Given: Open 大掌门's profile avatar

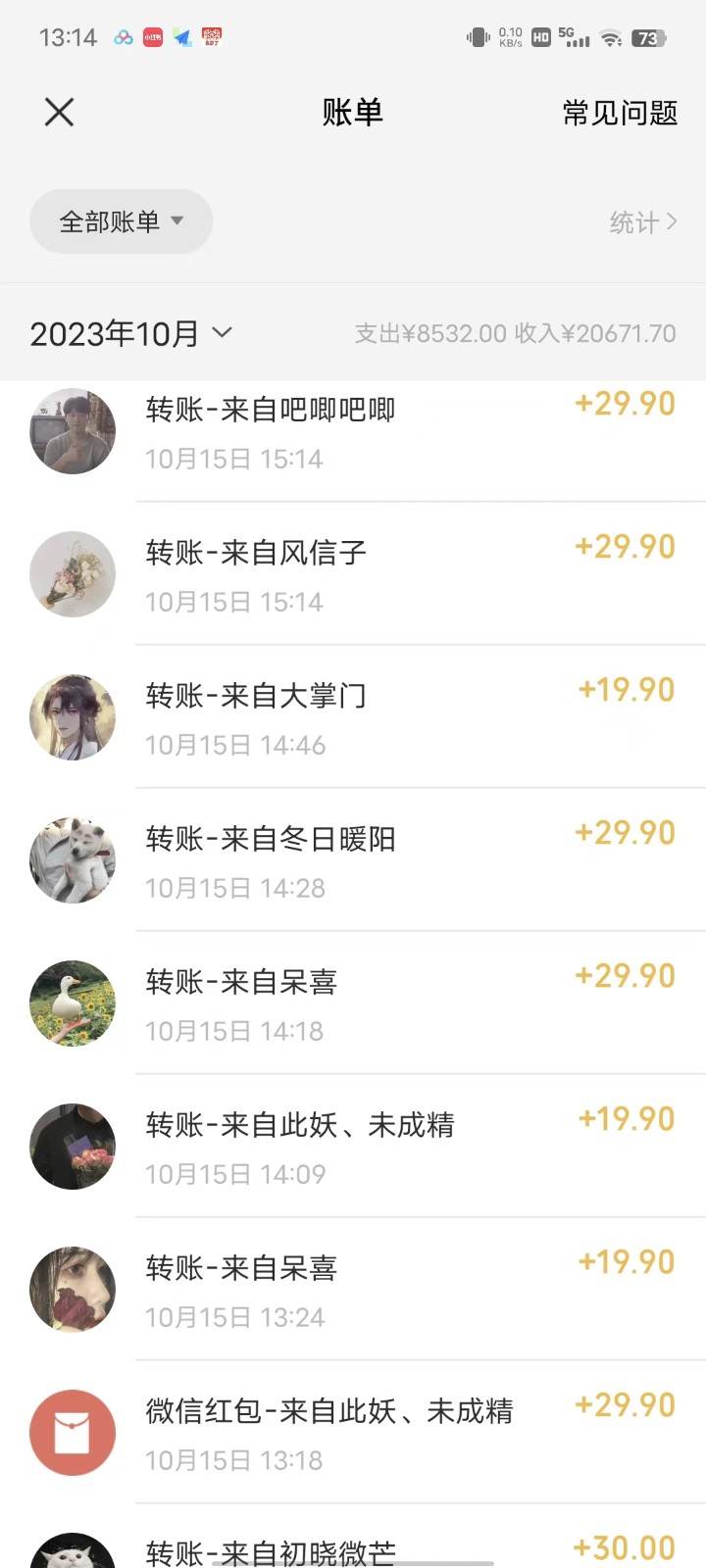Looking at the screenshot, I should pyautogui.click(x=73, y=716).
